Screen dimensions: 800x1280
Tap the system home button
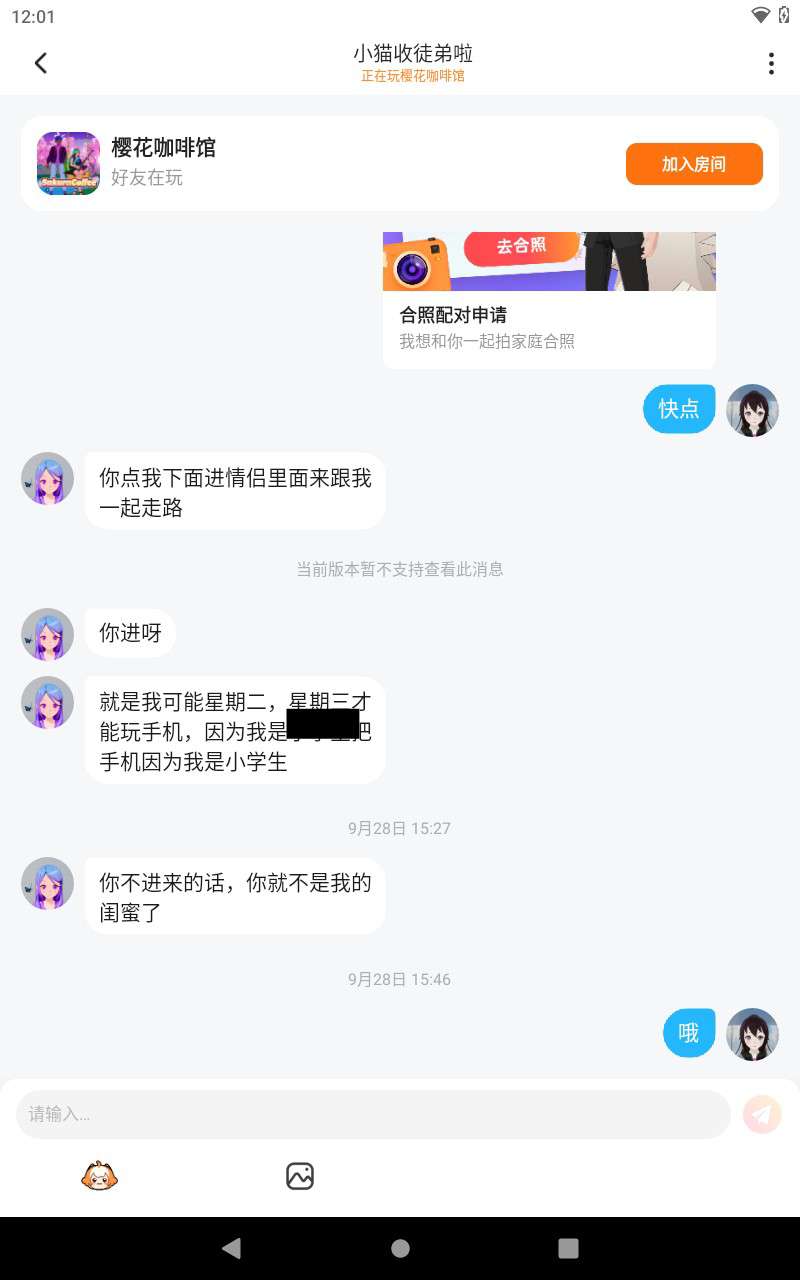400,1248
